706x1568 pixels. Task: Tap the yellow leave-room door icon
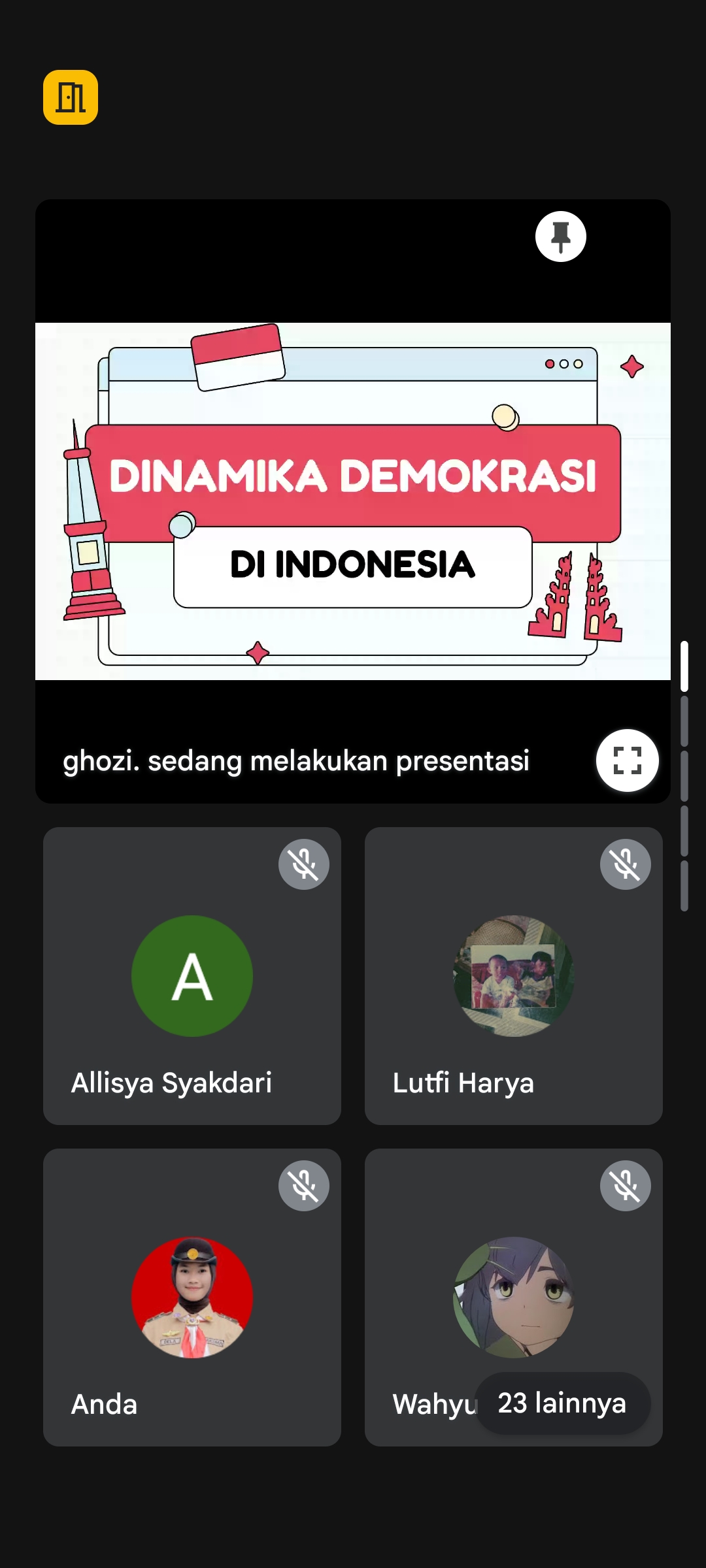71,97
